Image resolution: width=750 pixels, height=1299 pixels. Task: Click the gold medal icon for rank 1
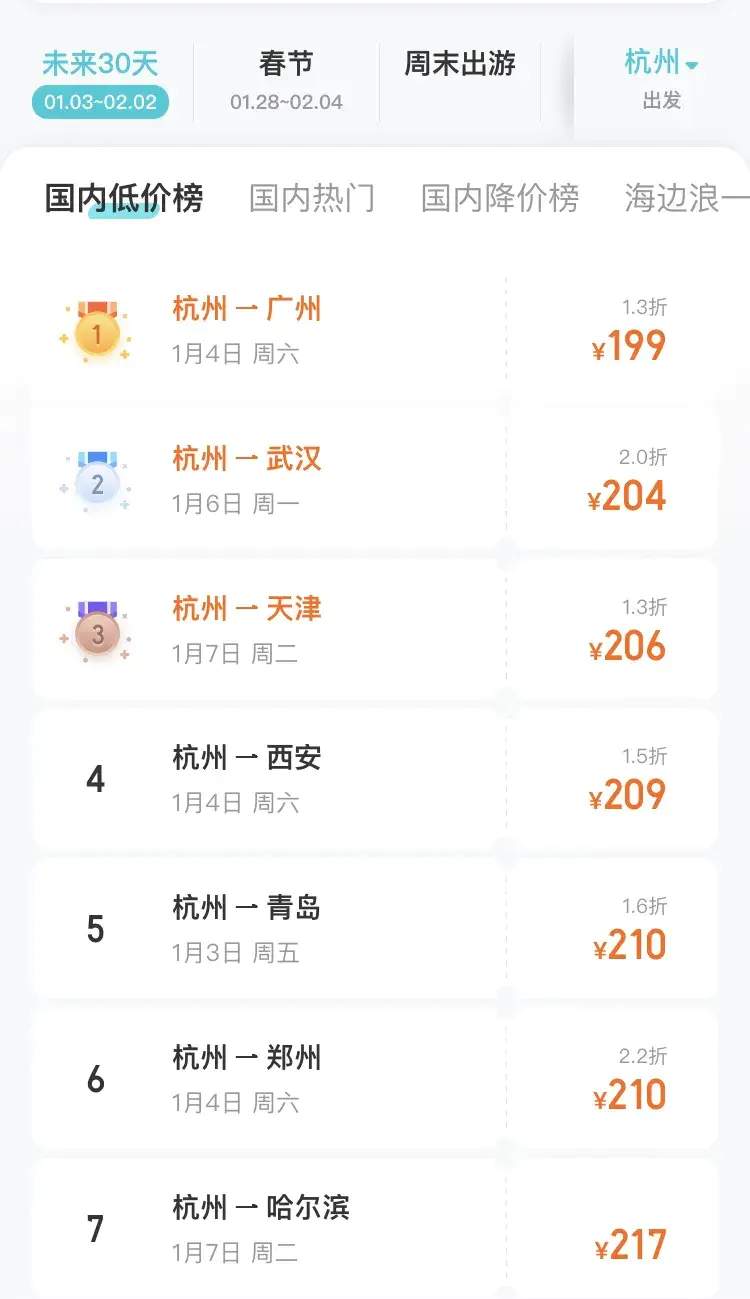(93, 330)
